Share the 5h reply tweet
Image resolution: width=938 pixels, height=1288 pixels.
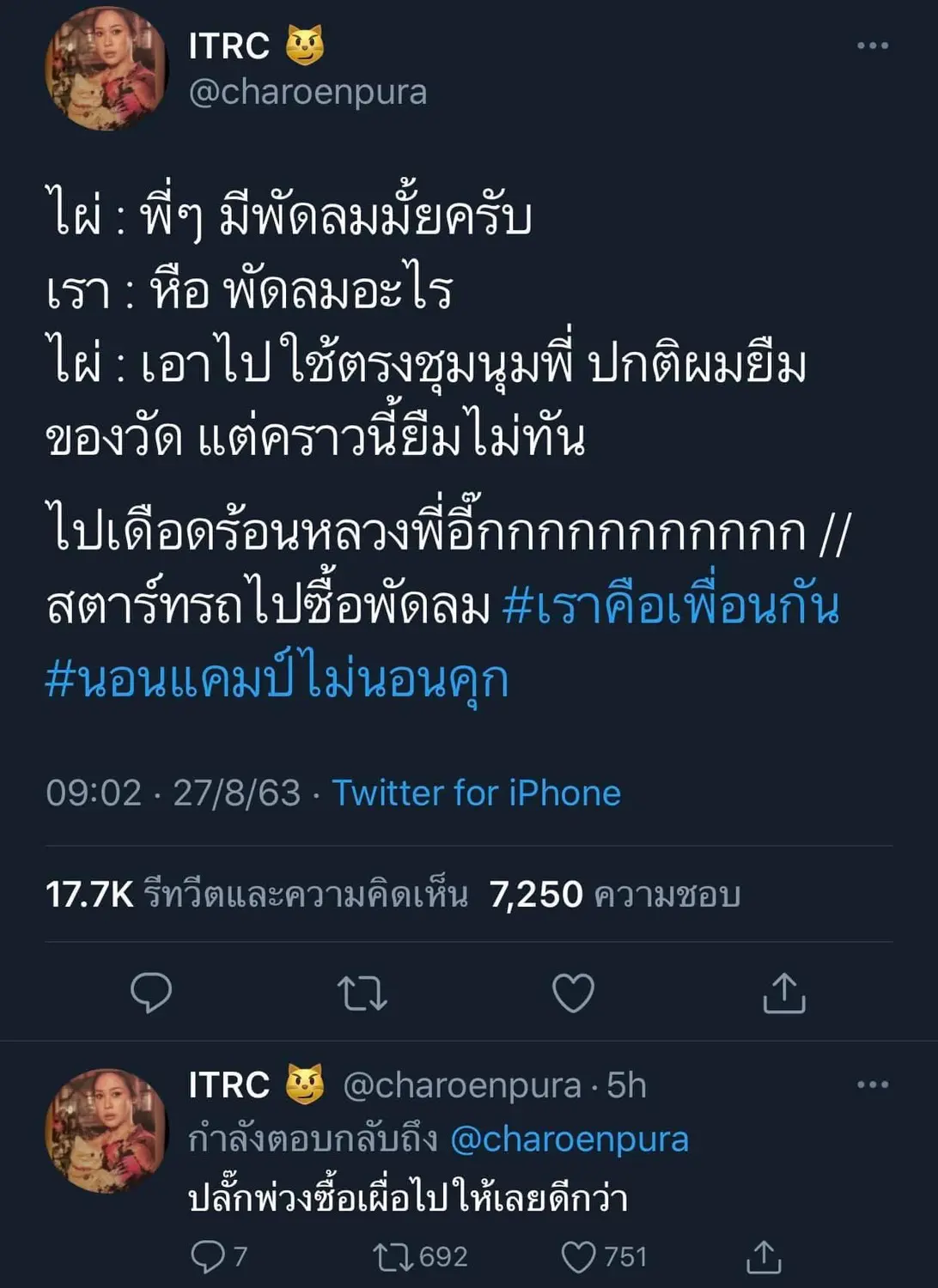763,1257
